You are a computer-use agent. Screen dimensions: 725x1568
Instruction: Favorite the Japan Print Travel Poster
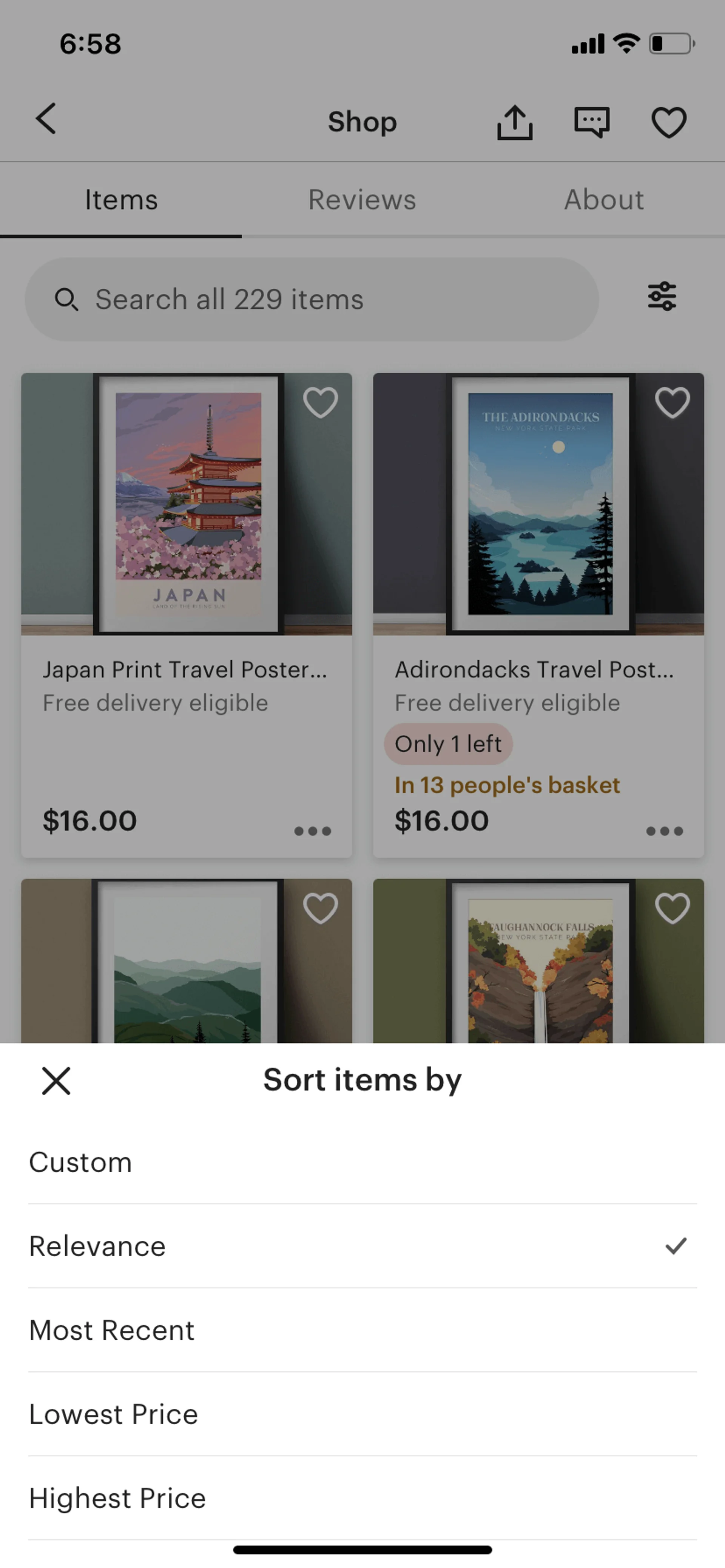321,402
